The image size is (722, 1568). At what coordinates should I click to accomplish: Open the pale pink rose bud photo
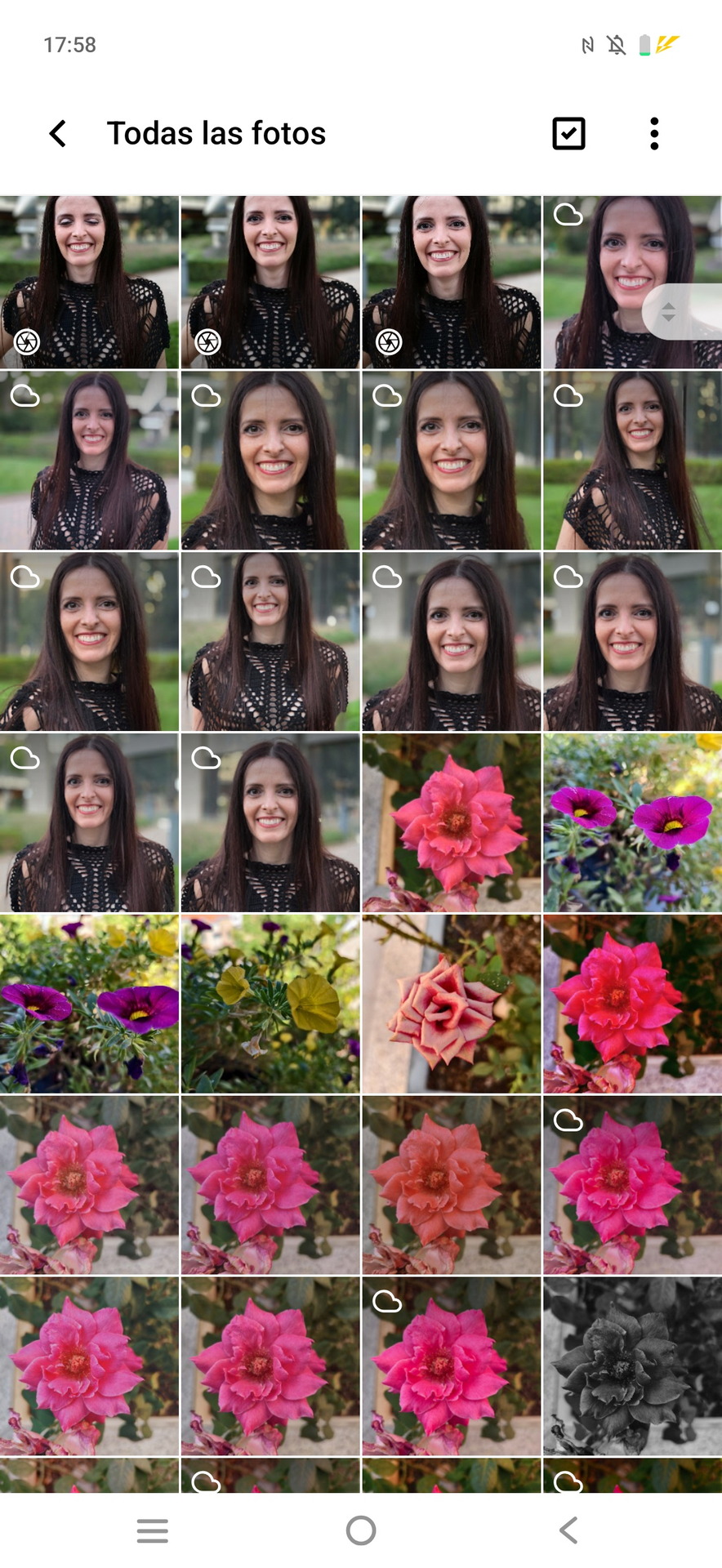point(451,1004)
